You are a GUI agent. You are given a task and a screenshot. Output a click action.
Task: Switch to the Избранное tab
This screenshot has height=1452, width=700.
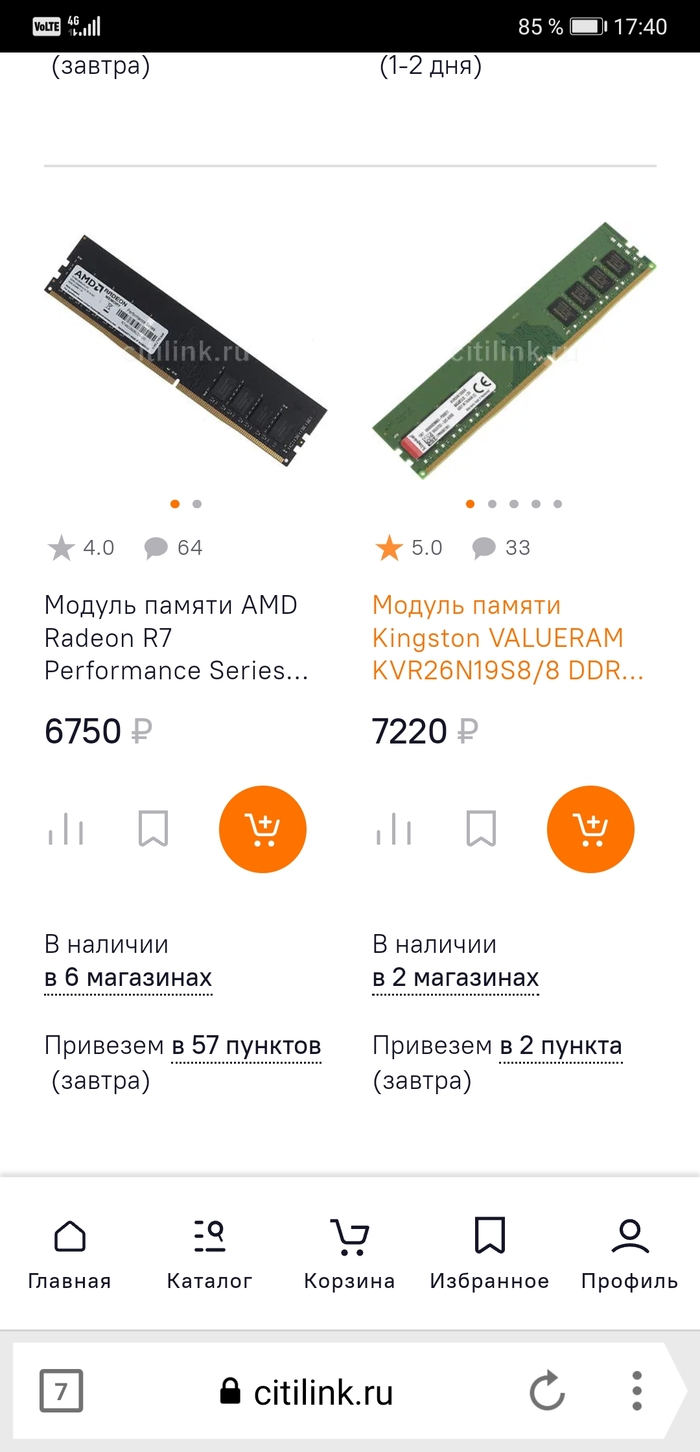click(489, 1255)
